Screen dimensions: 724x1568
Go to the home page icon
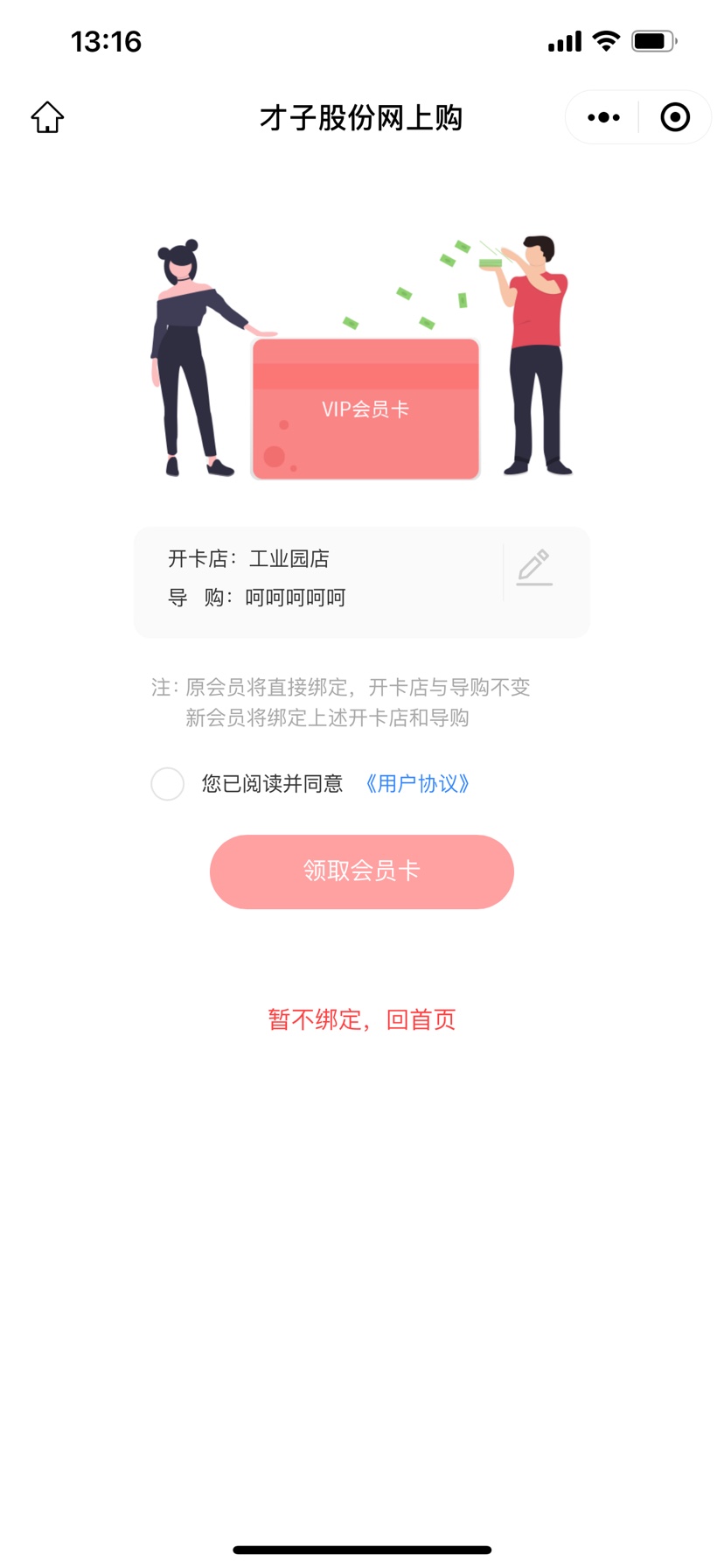[x=47, y=117]
